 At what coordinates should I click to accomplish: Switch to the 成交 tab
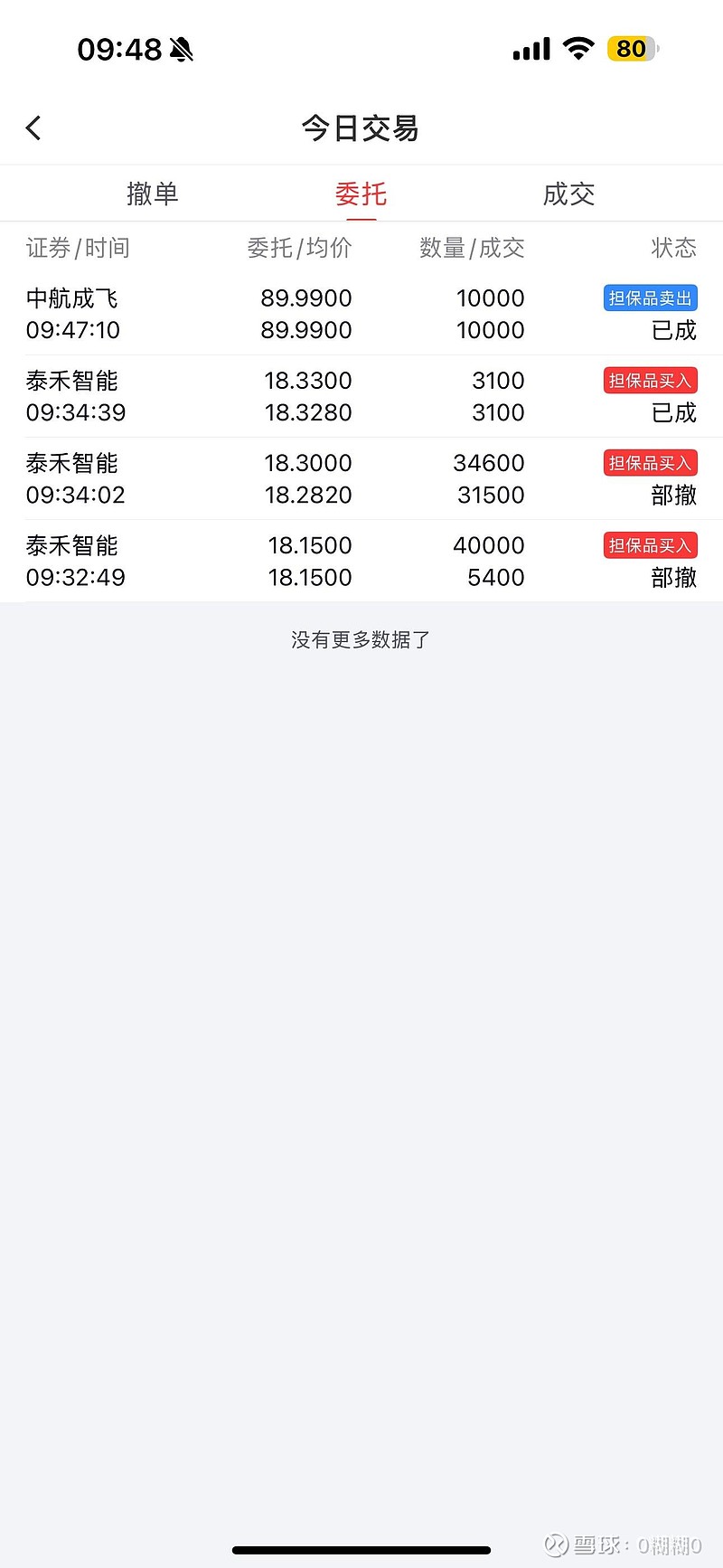(568, 194)
